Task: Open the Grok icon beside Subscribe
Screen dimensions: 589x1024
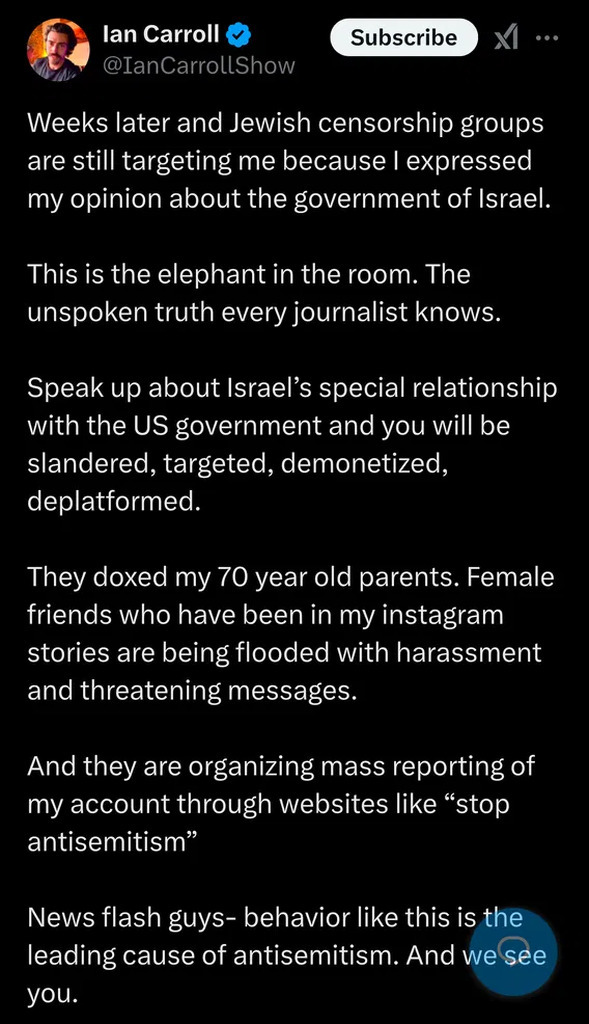Action: (x=505, y=39)
